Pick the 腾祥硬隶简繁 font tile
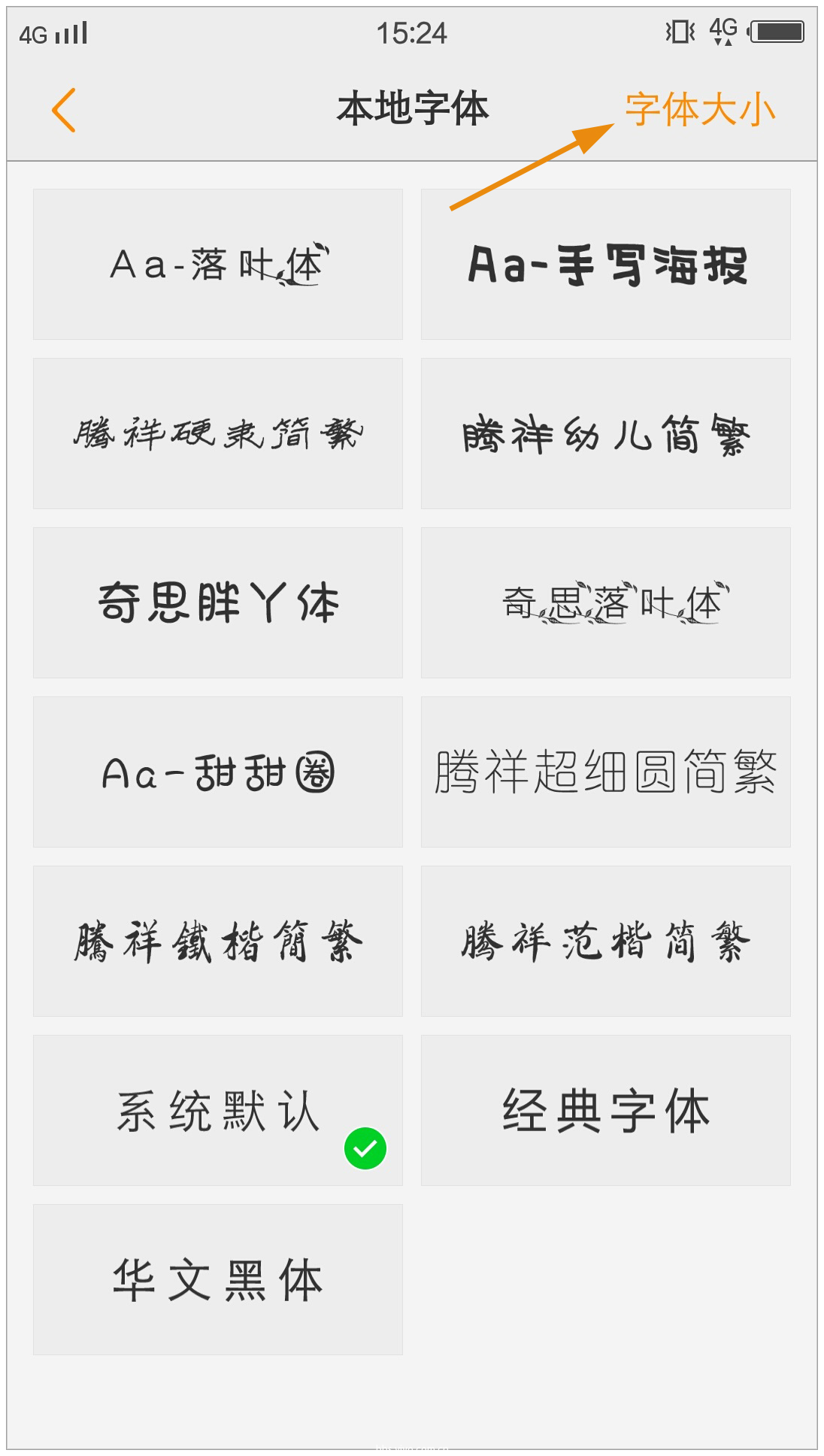 218,433
